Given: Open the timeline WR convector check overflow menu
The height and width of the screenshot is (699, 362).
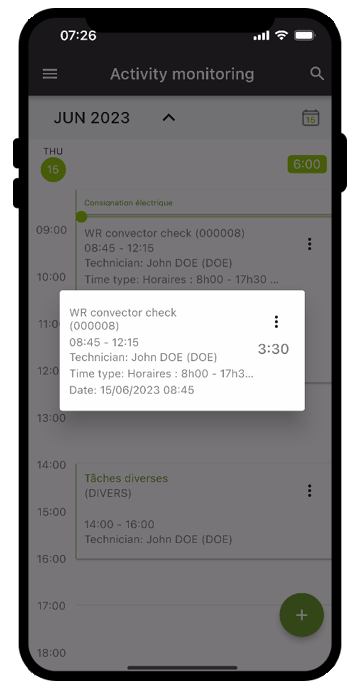Looking at the screenshot, I should point(309,244).
